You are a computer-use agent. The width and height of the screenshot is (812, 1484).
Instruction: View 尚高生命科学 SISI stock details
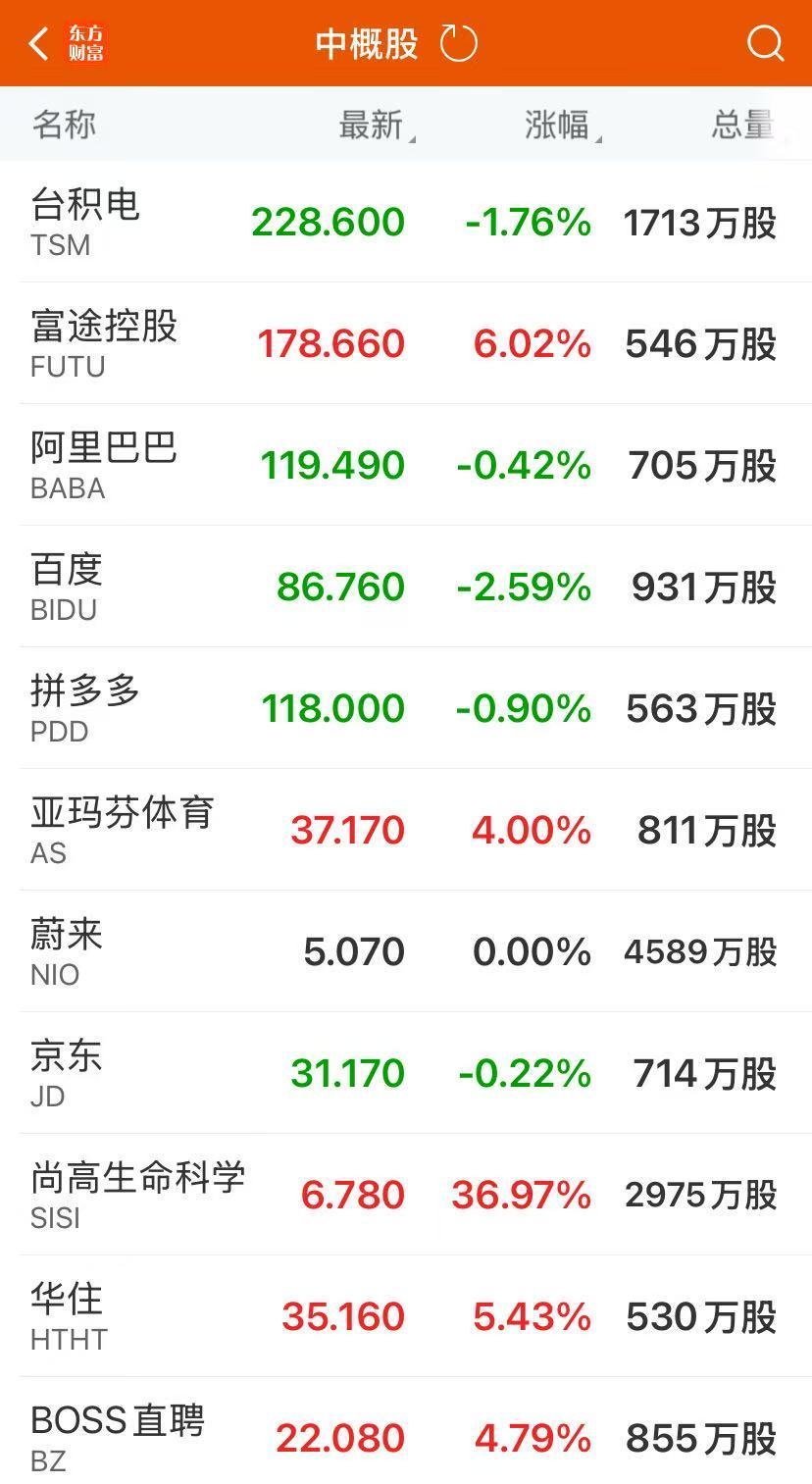pos(406,1195)
